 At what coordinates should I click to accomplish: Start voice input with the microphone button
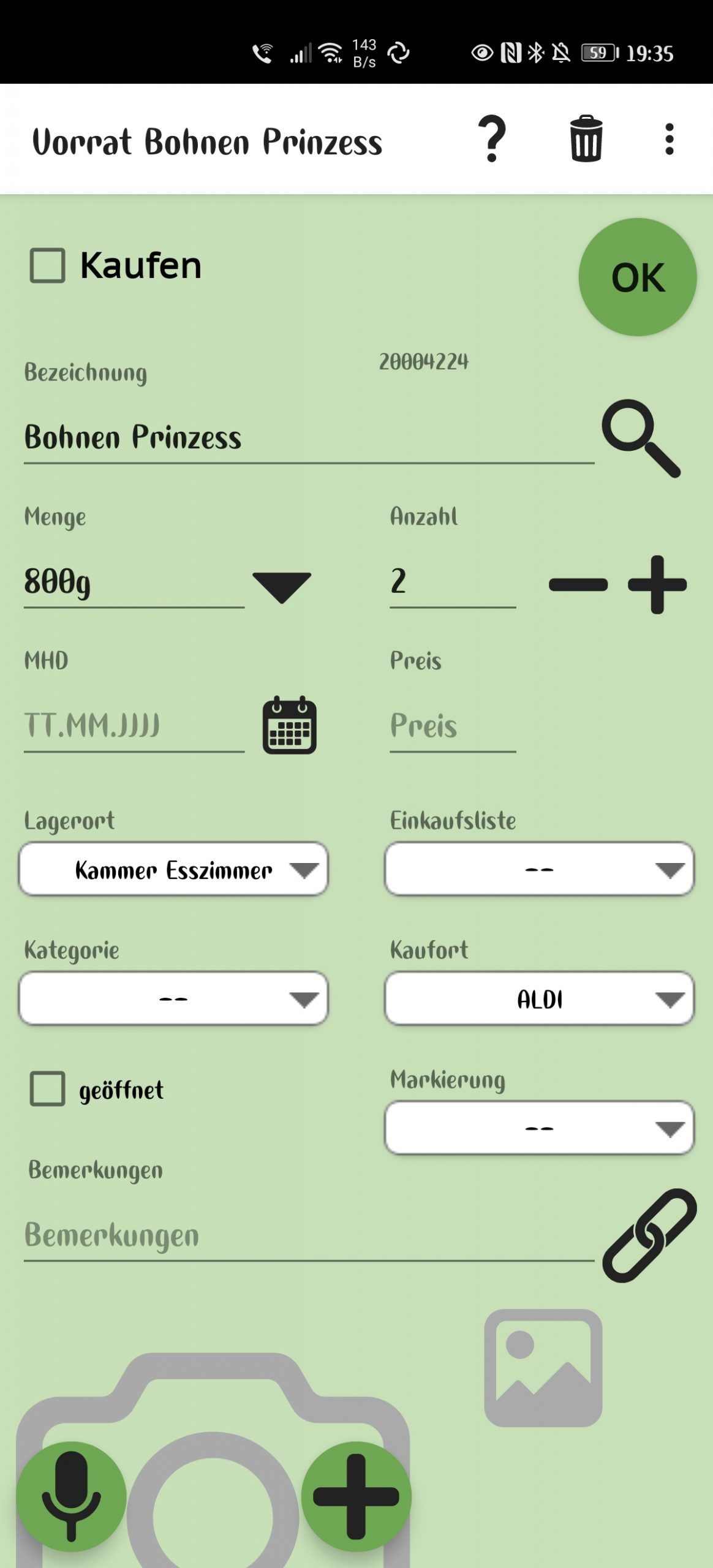click(71, 1496)
